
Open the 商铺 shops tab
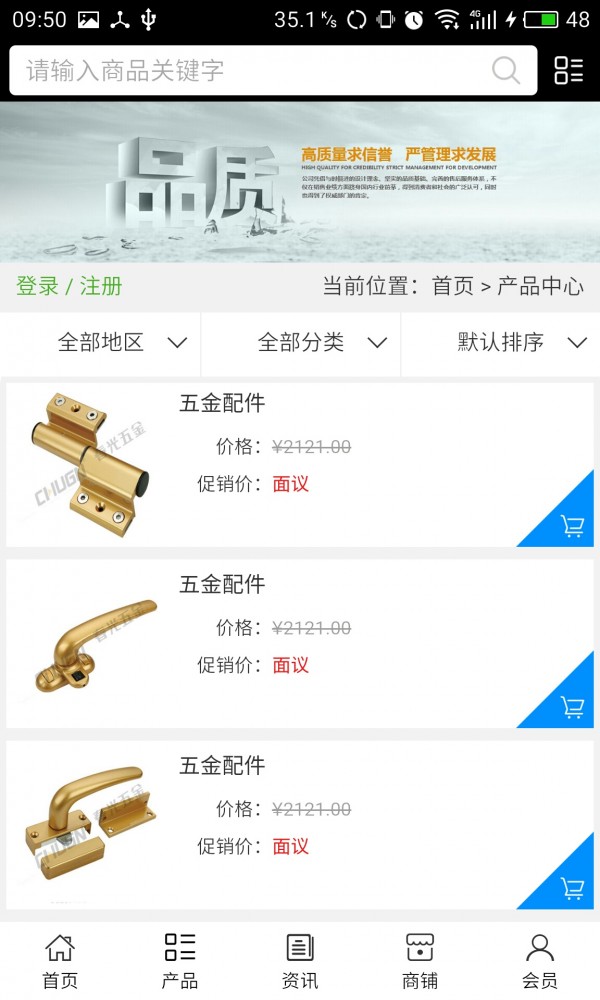point(420,960)
